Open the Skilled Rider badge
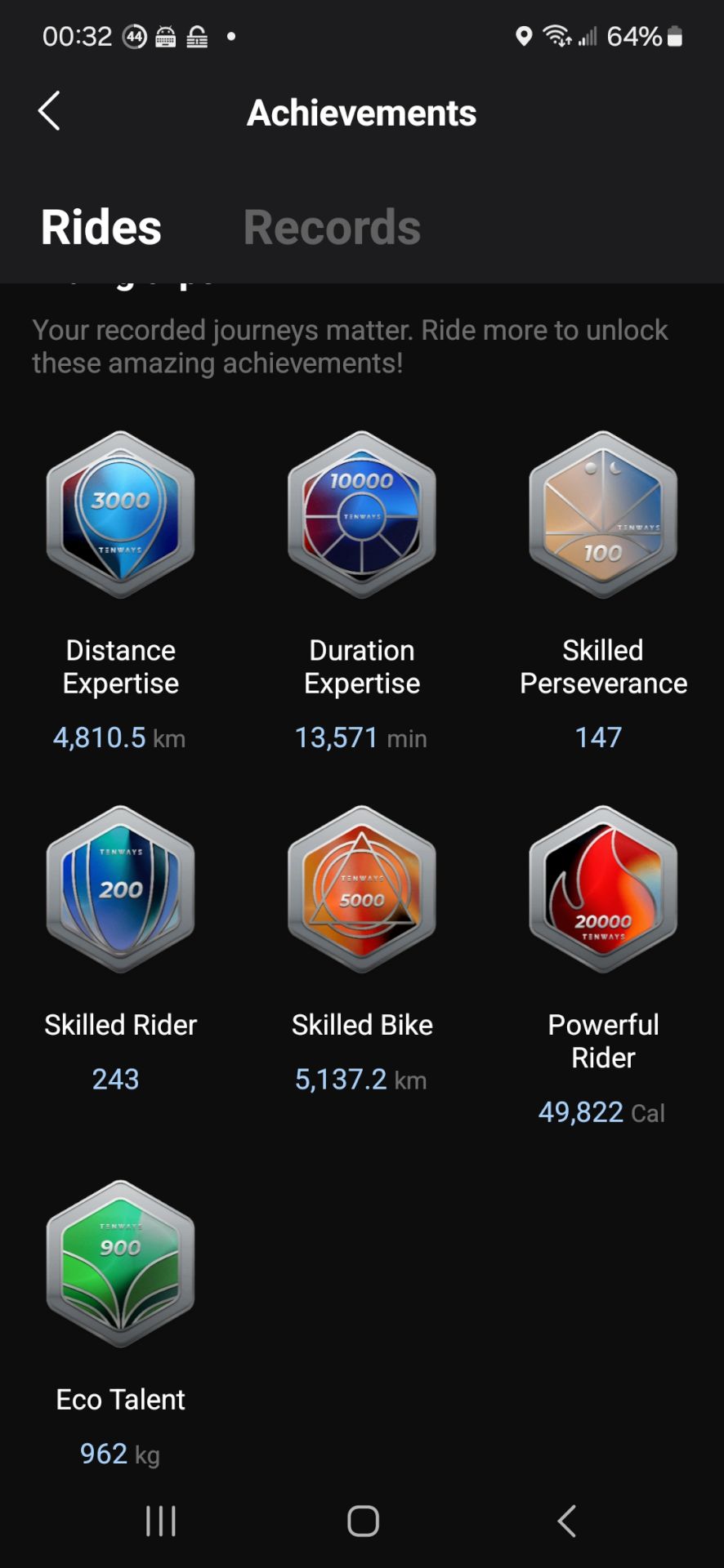724x1568 pixels. pos(121,889)
